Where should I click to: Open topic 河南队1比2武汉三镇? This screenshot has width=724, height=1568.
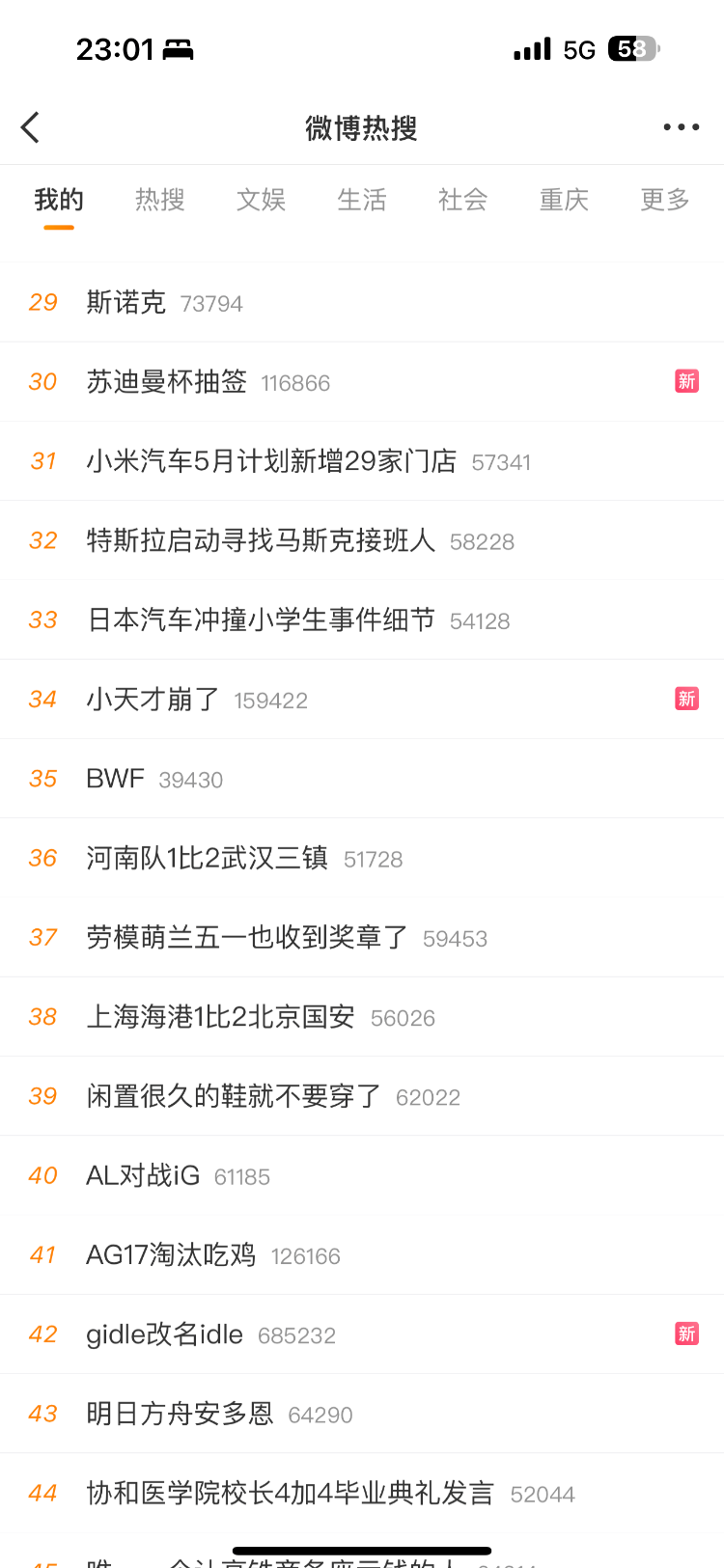pos(208,858)
